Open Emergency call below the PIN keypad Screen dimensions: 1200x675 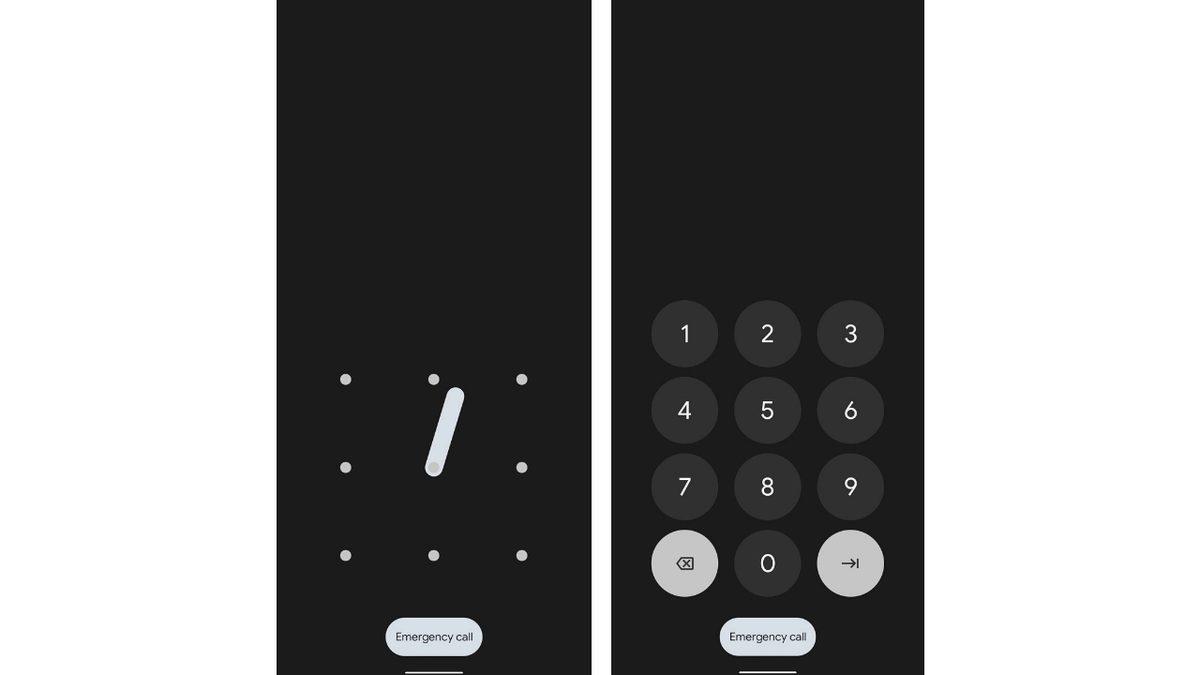pos(767,637)
